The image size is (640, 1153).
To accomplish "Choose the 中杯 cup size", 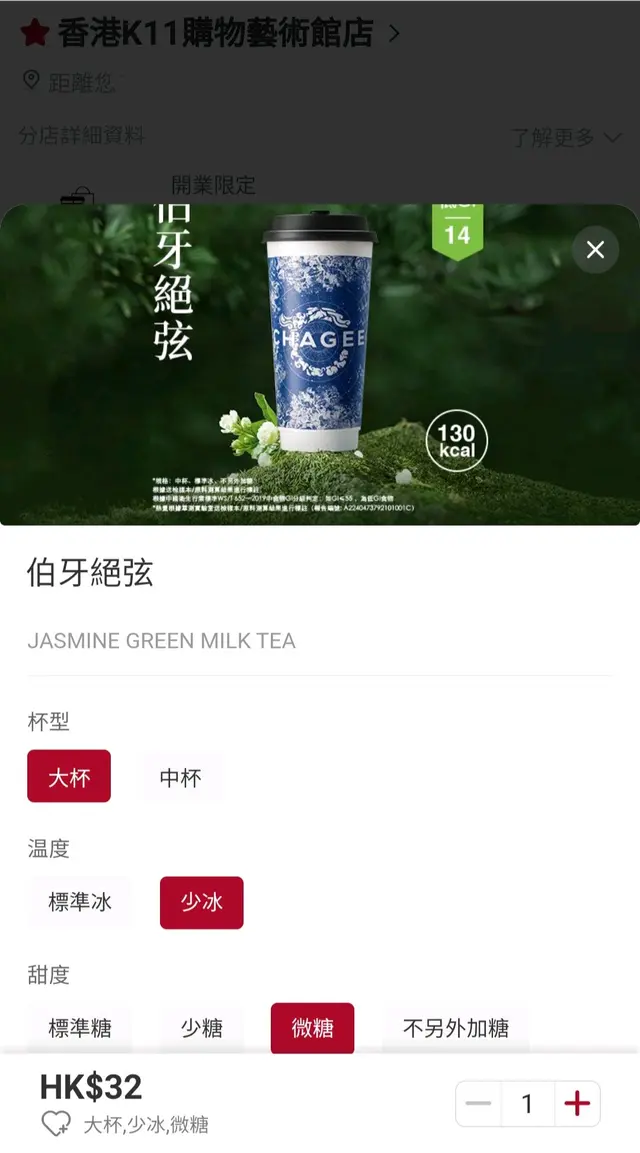I will coord(181,777).
